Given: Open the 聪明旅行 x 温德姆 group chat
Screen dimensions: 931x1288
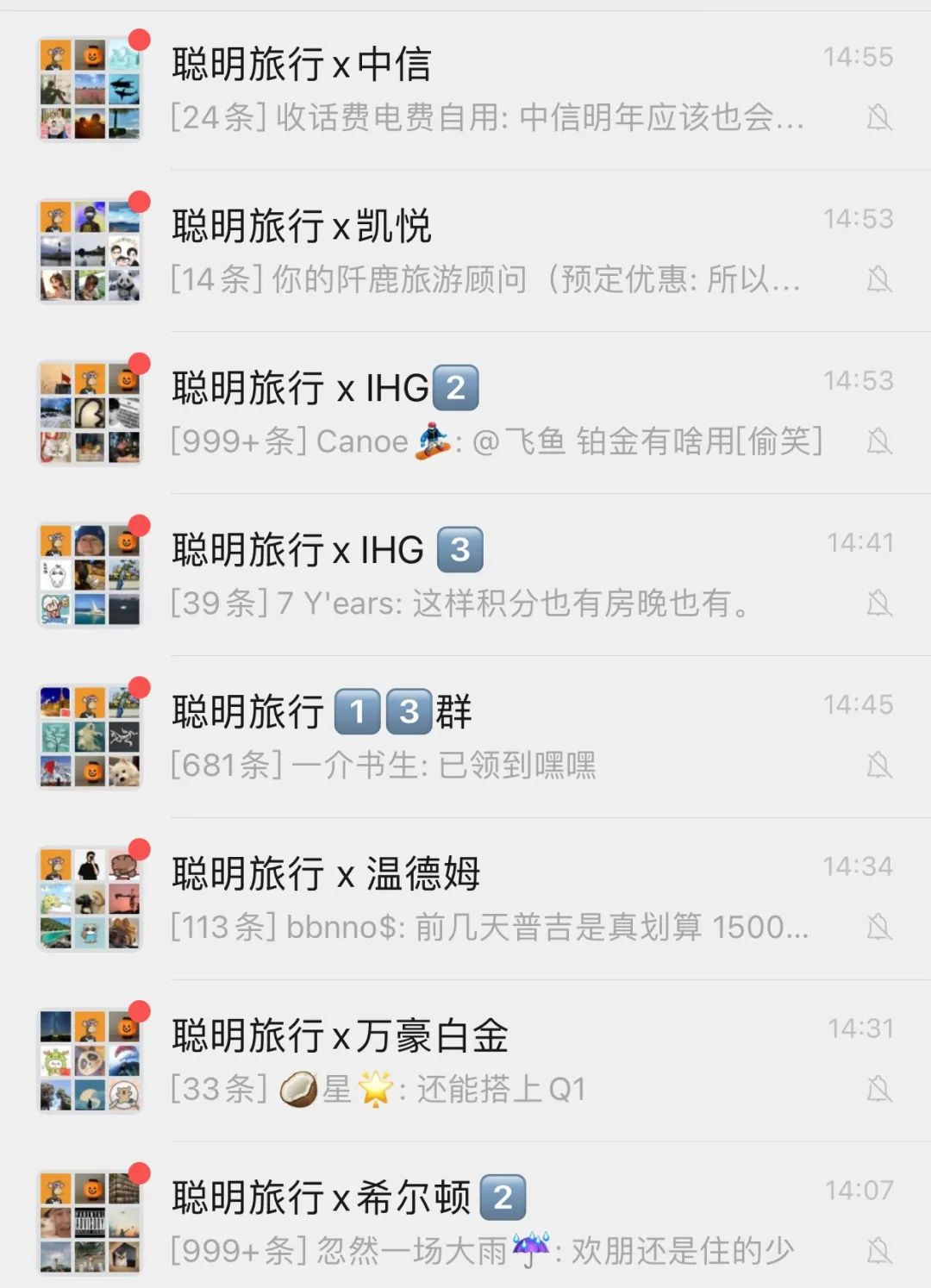Looking at the screenshot, I should pos(465,898).
